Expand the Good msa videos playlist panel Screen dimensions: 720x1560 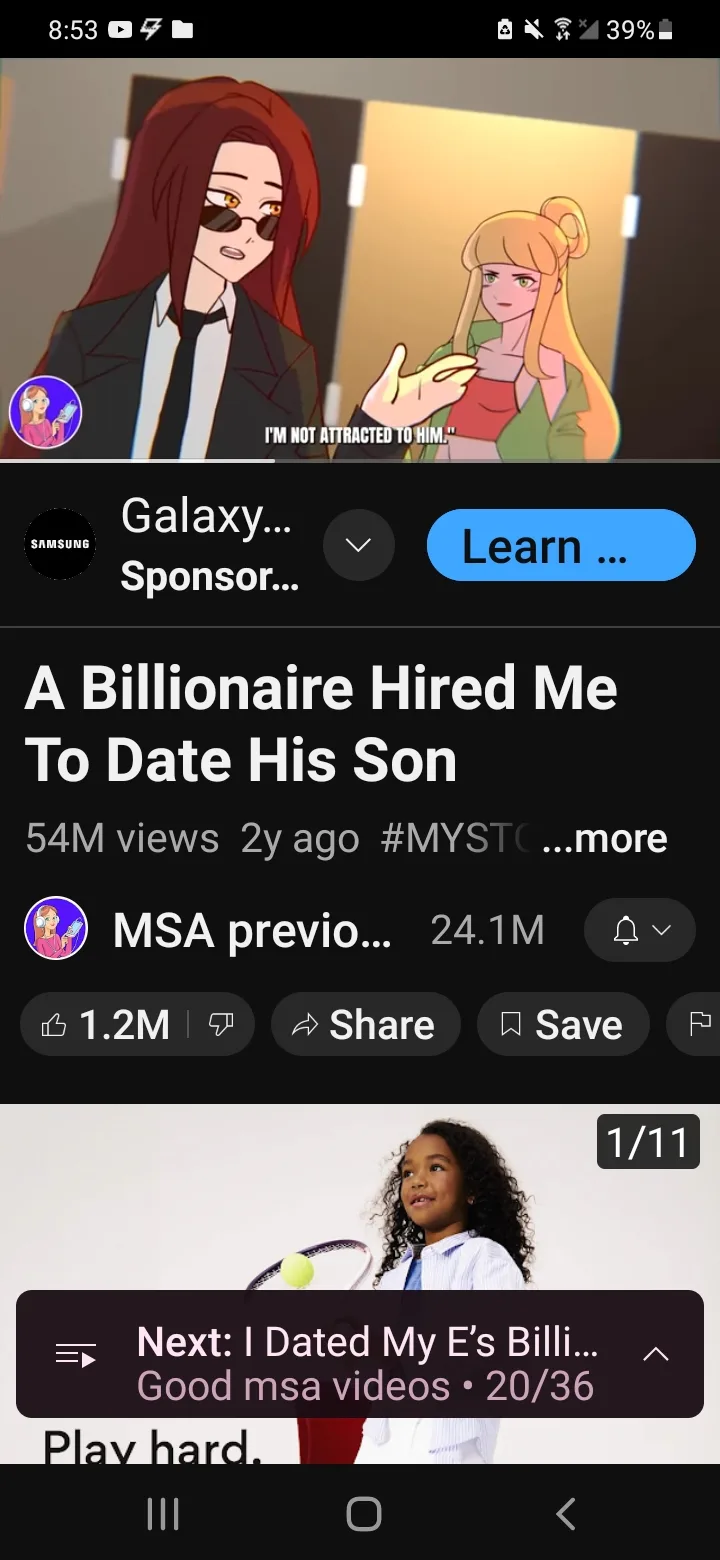coord(655,1354)
